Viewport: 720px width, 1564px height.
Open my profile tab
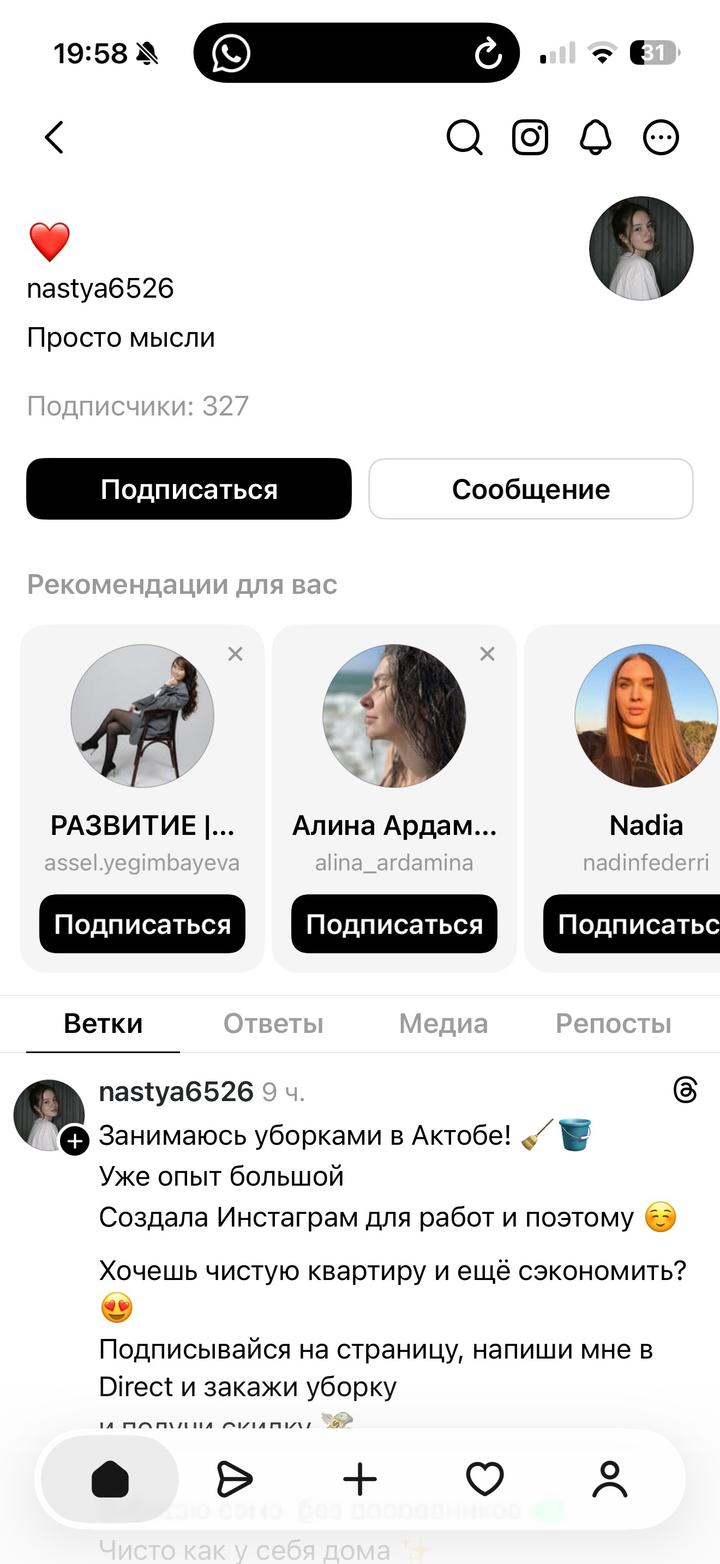tap(610, 1479)
